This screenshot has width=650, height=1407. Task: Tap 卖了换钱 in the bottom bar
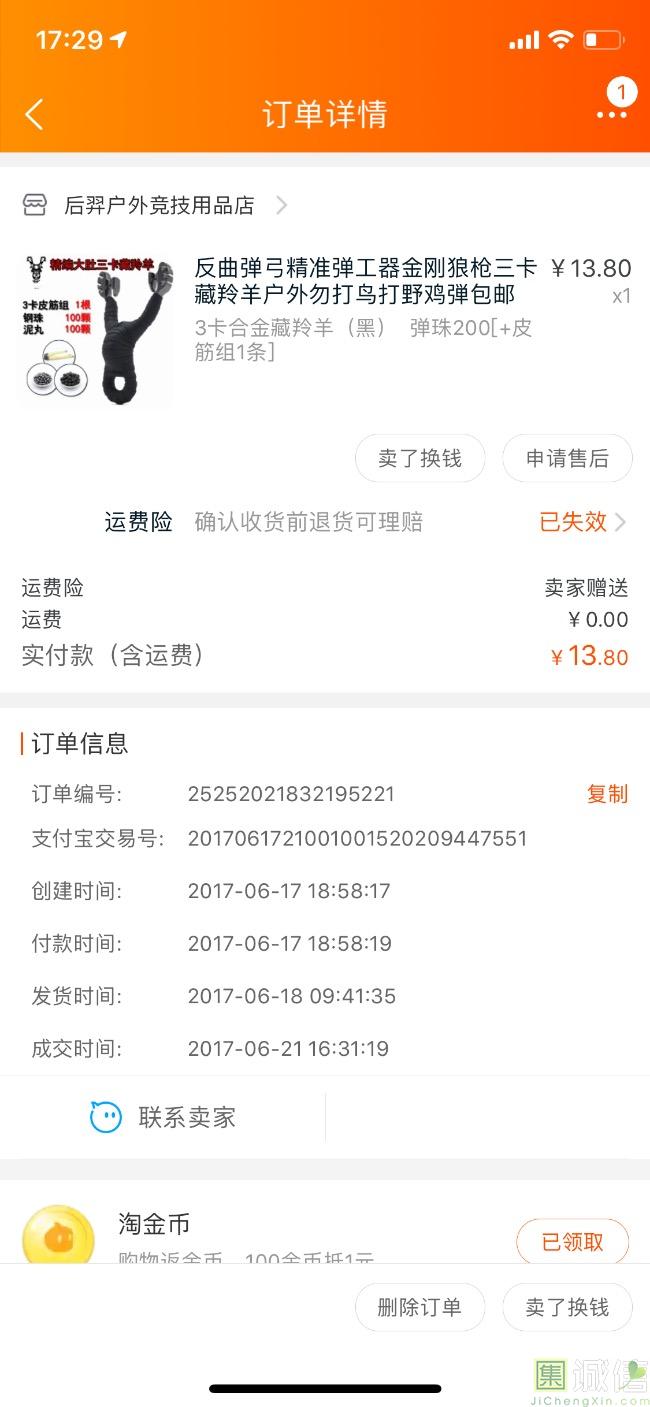click(567, 1308)
